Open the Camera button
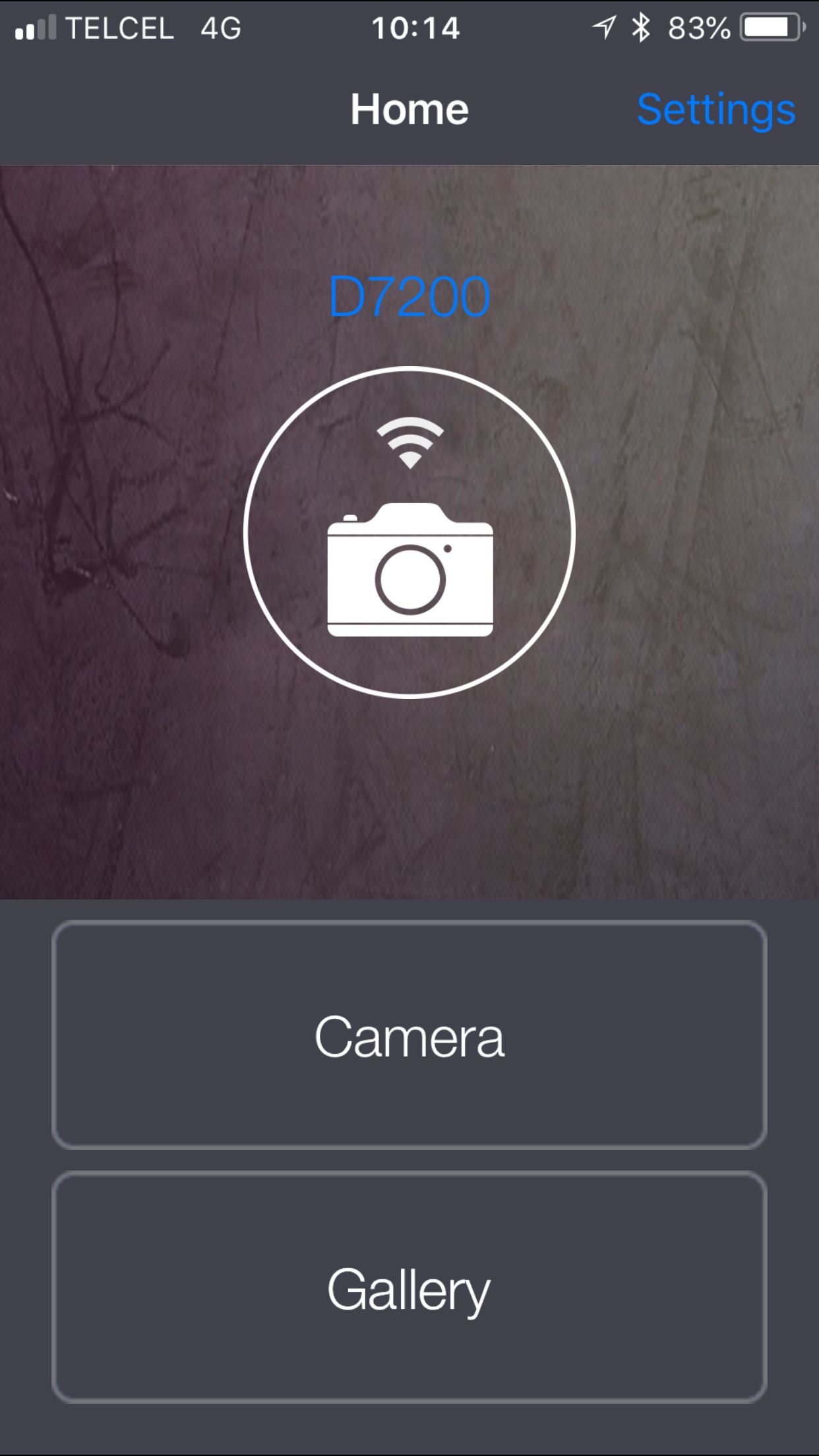Viewport: 819px width, 1456px height. 409,1035
